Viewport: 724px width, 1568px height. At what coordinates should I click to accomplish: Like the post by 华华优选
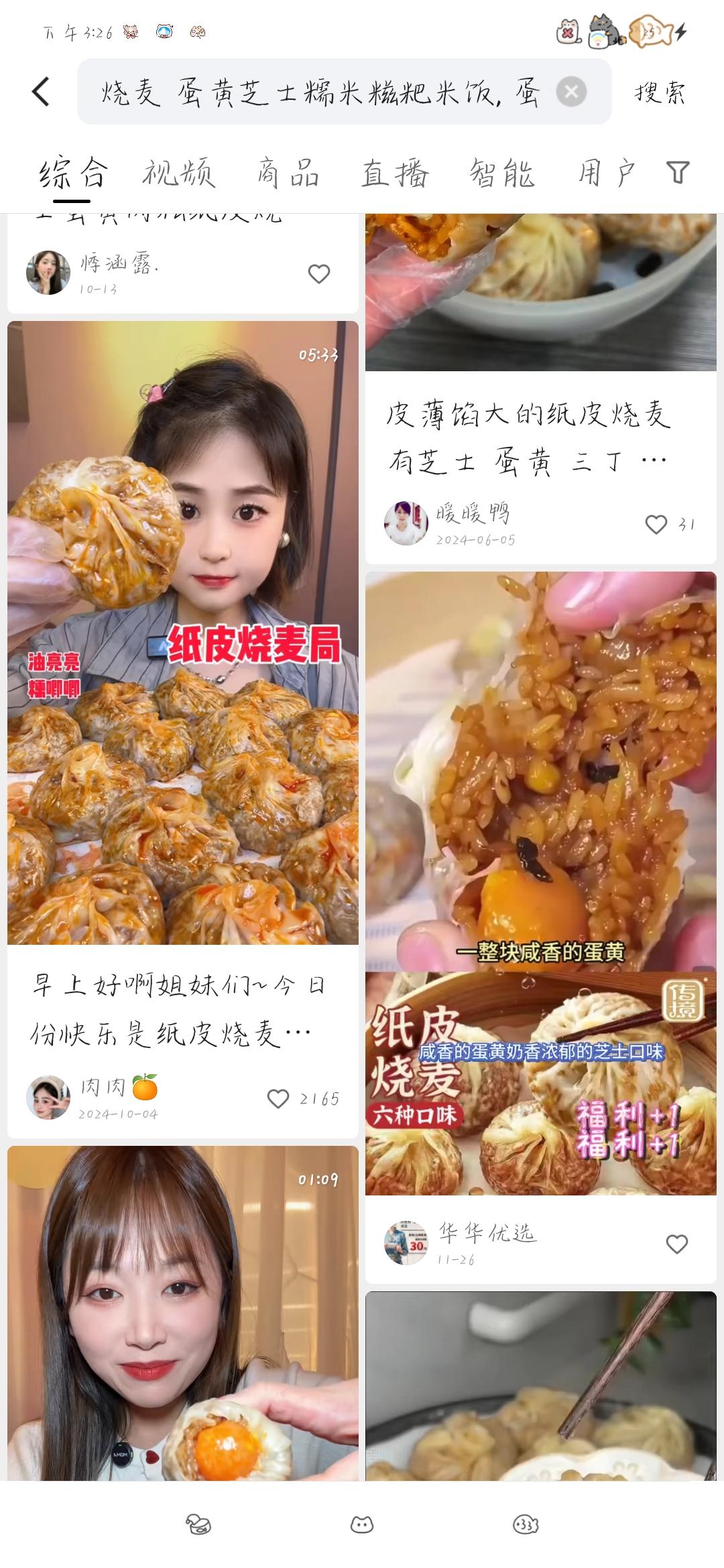pyautogui.click(x=676, y=1244)
